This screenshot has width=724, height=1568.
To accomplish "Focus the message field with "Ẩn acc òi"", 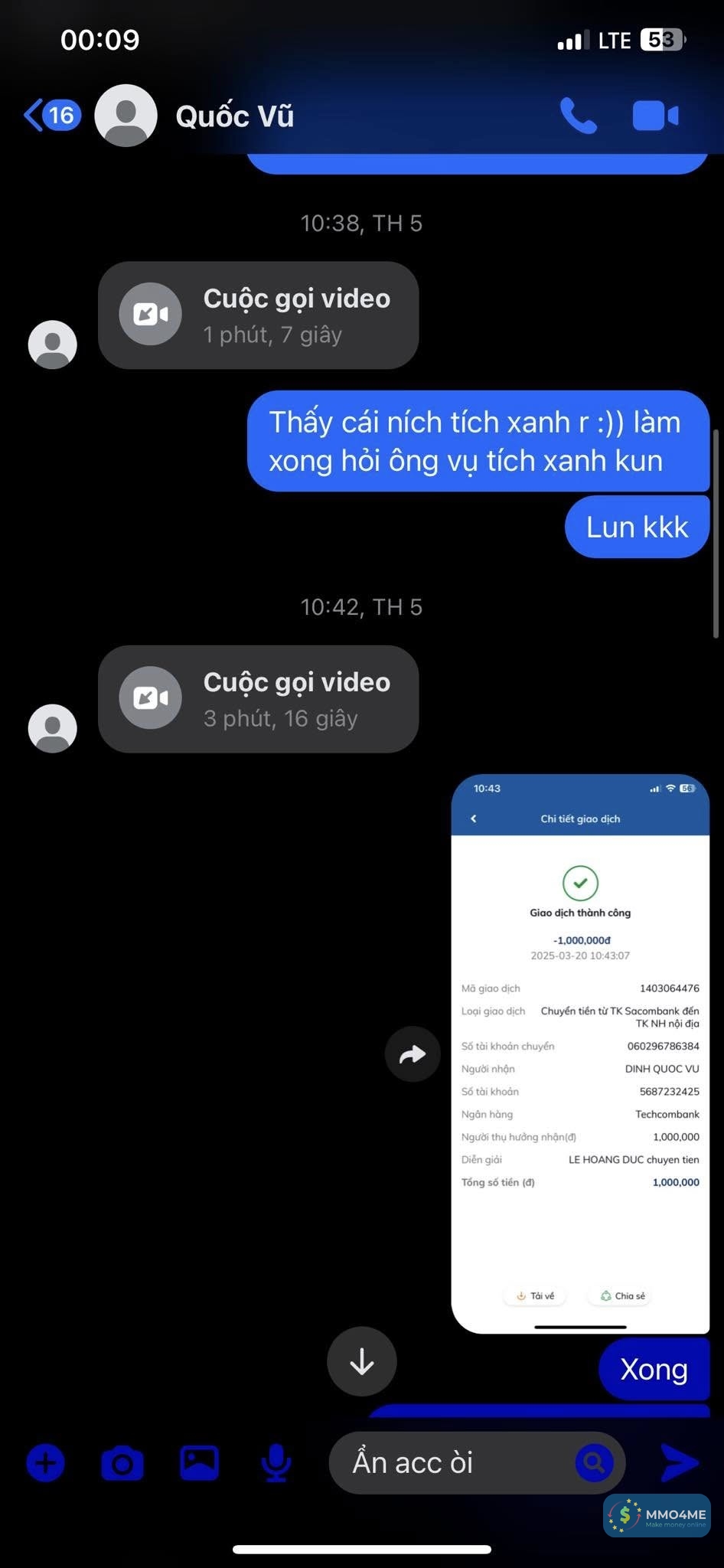I will tap(452, 1462).
